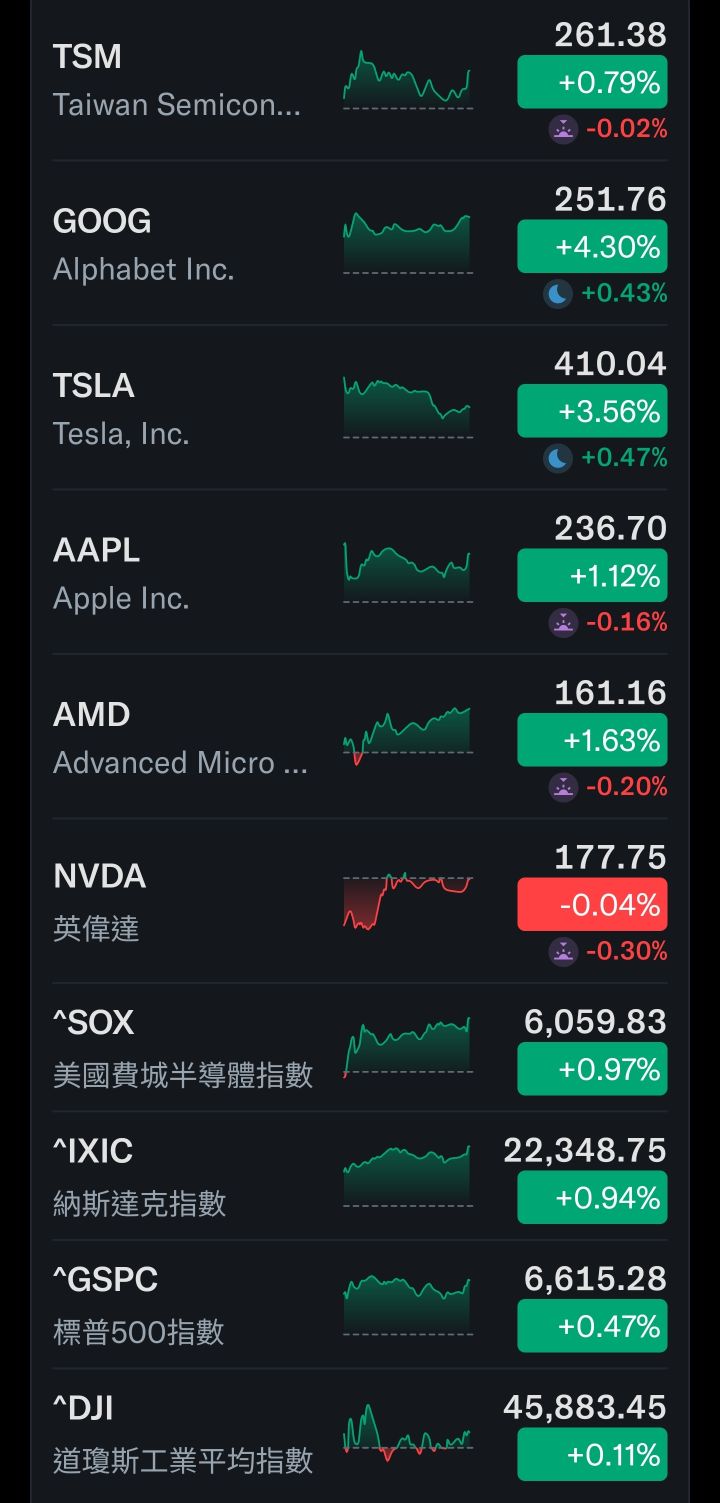
Task: Open the TSM Taiwan Semiconductor row
Action: coord(180,82)
